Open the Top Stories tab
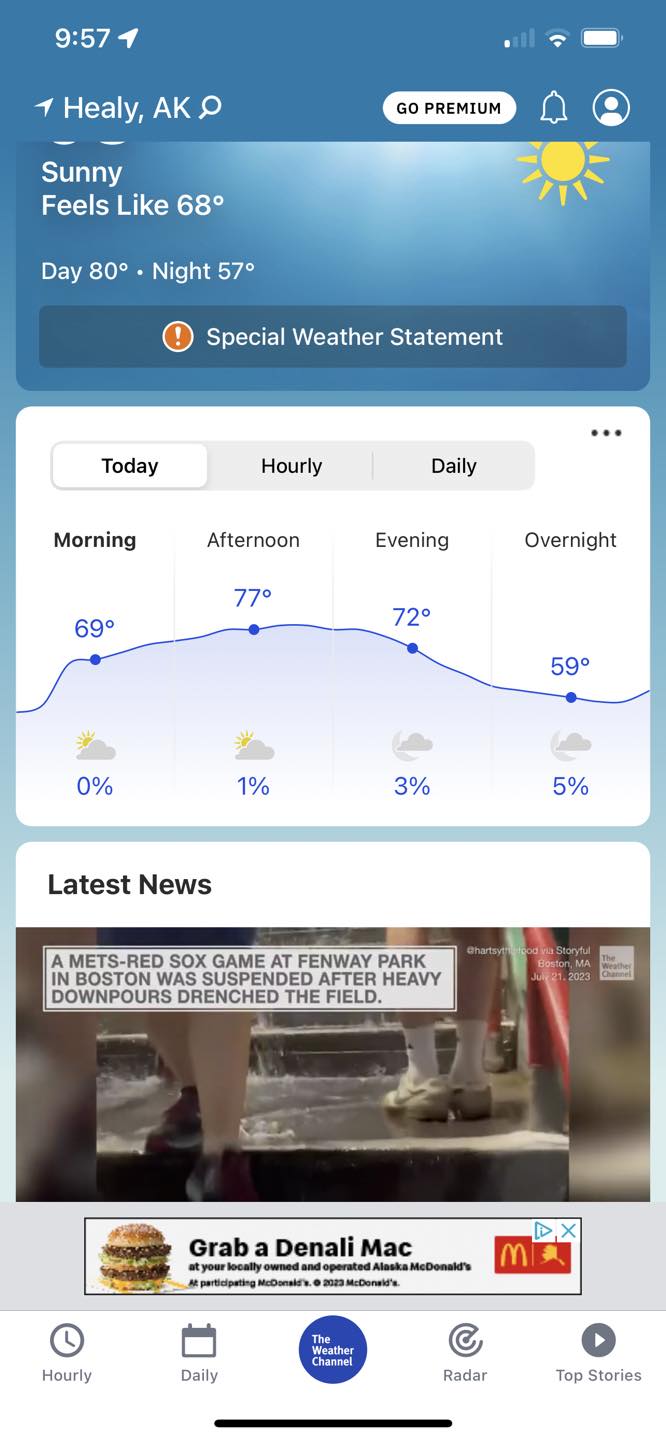 [x=598, y=1353]
